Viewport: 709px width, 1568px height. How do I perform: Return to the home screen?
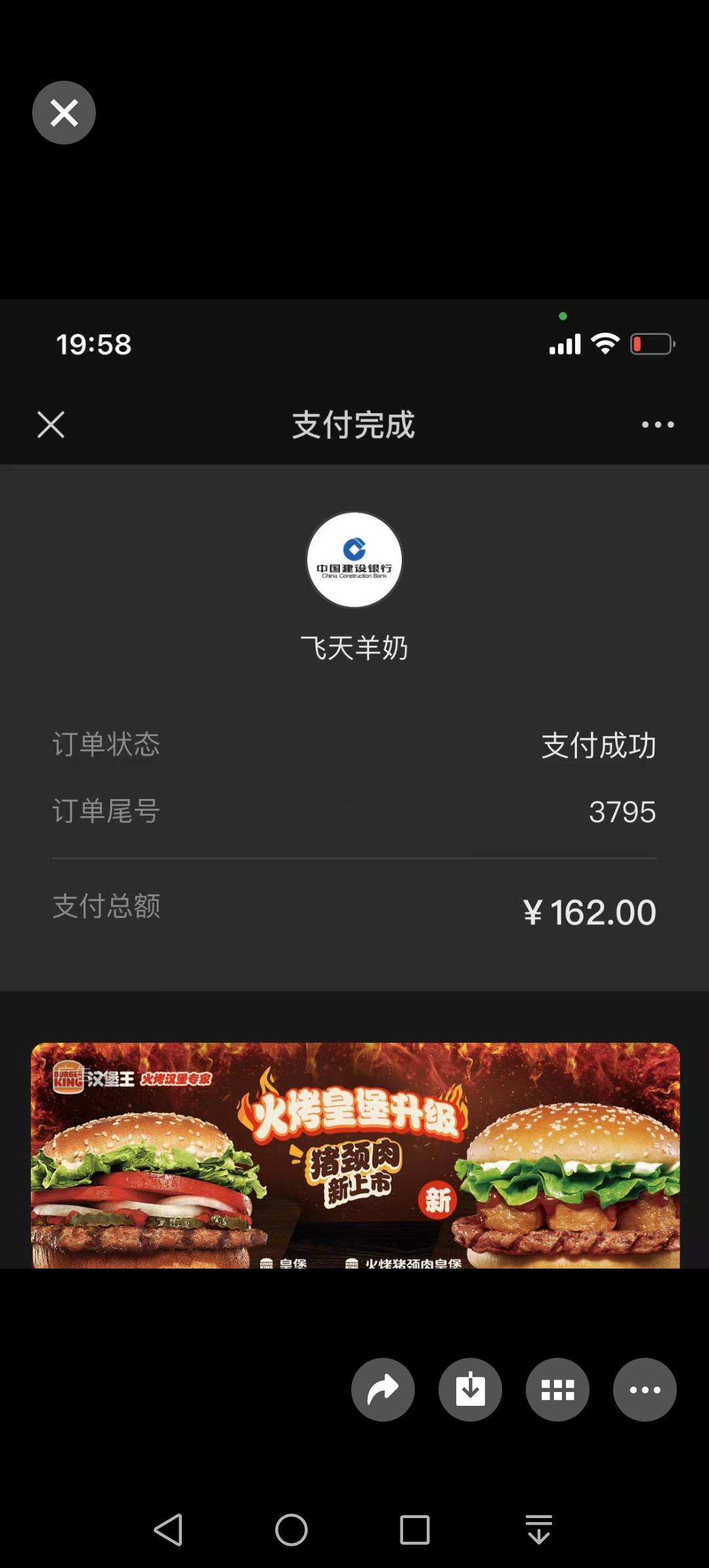(291, 1530)
